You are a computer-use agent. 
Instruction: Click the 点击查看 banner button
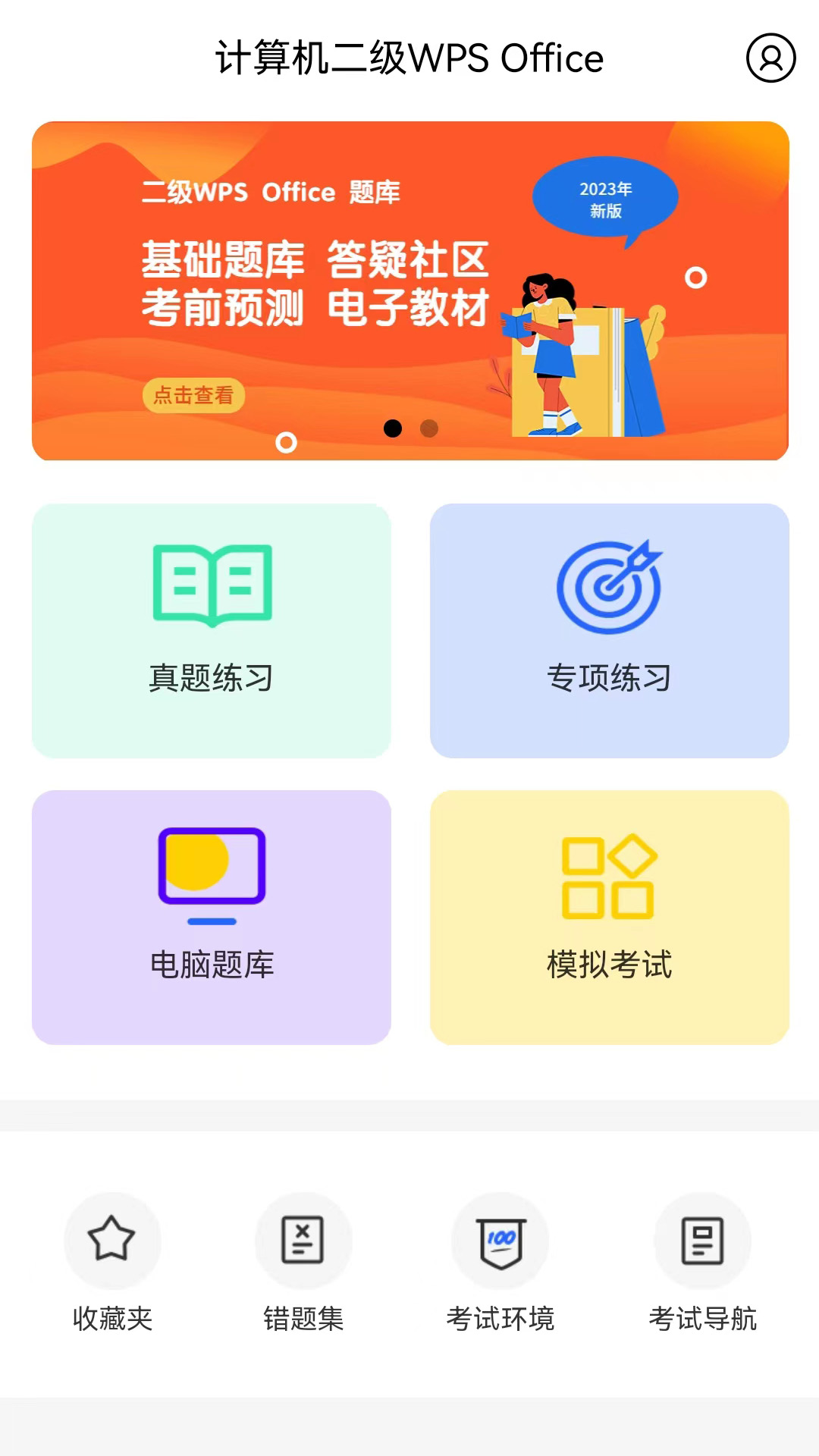click(x=193, y=397)
